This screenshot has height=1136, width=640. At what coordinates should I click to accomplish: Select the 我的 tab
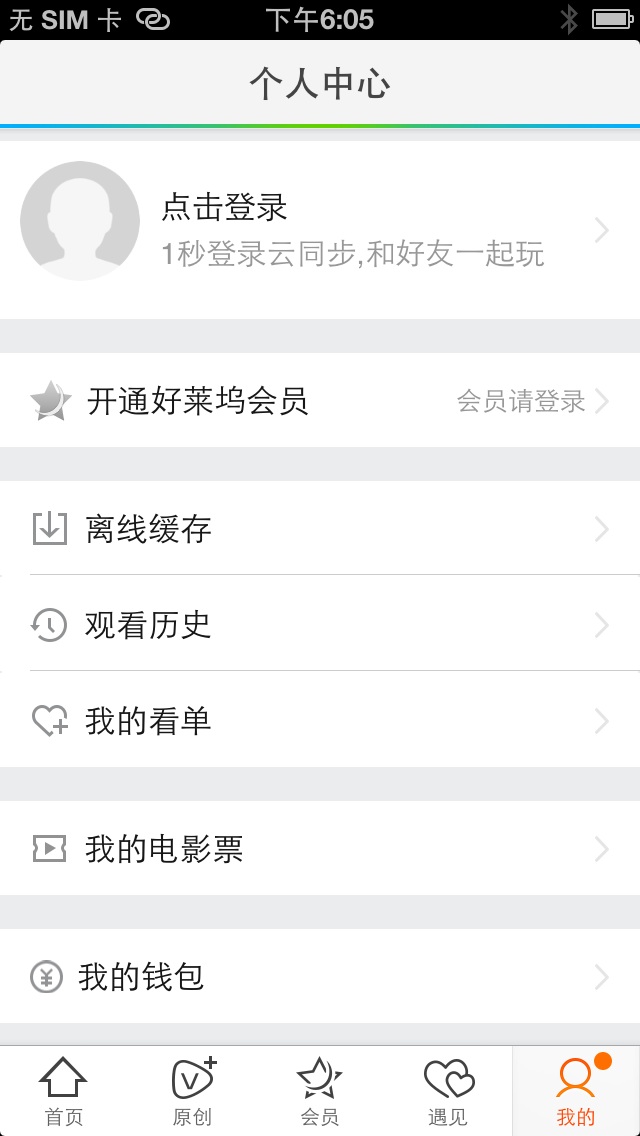[576, 1091]
